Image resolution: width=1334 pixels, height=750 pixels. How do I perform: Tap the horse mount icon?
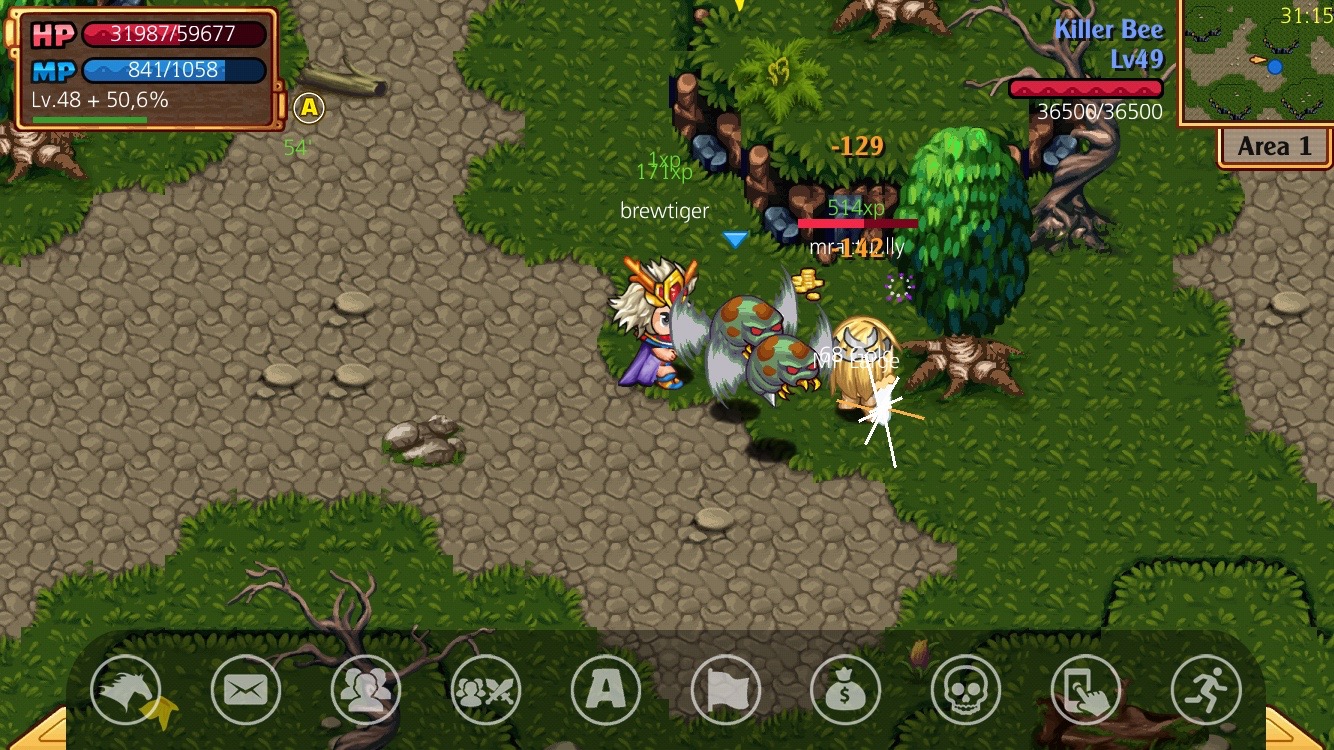coord(126,690)
